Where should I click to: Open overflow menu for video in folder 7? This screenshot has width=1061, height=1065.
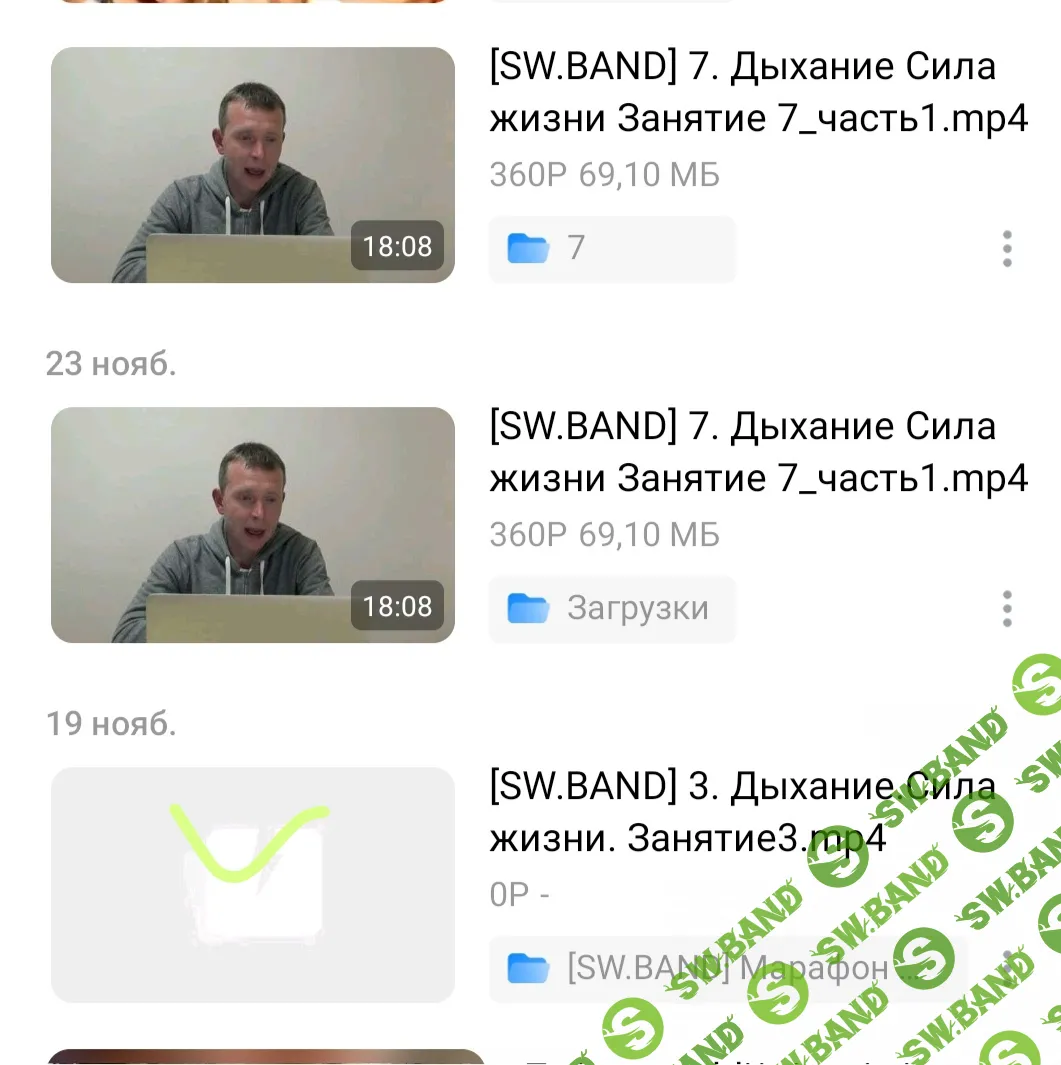1006,248
